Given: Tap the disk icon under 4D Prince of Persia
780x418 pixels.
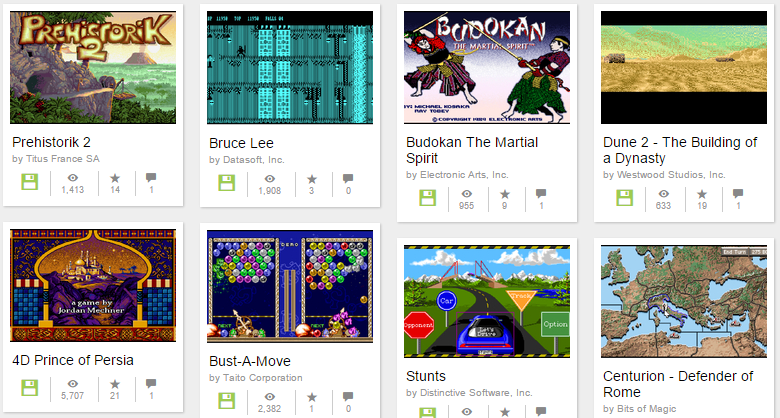Looking at the screenshot, I should (x=29, y=388).
